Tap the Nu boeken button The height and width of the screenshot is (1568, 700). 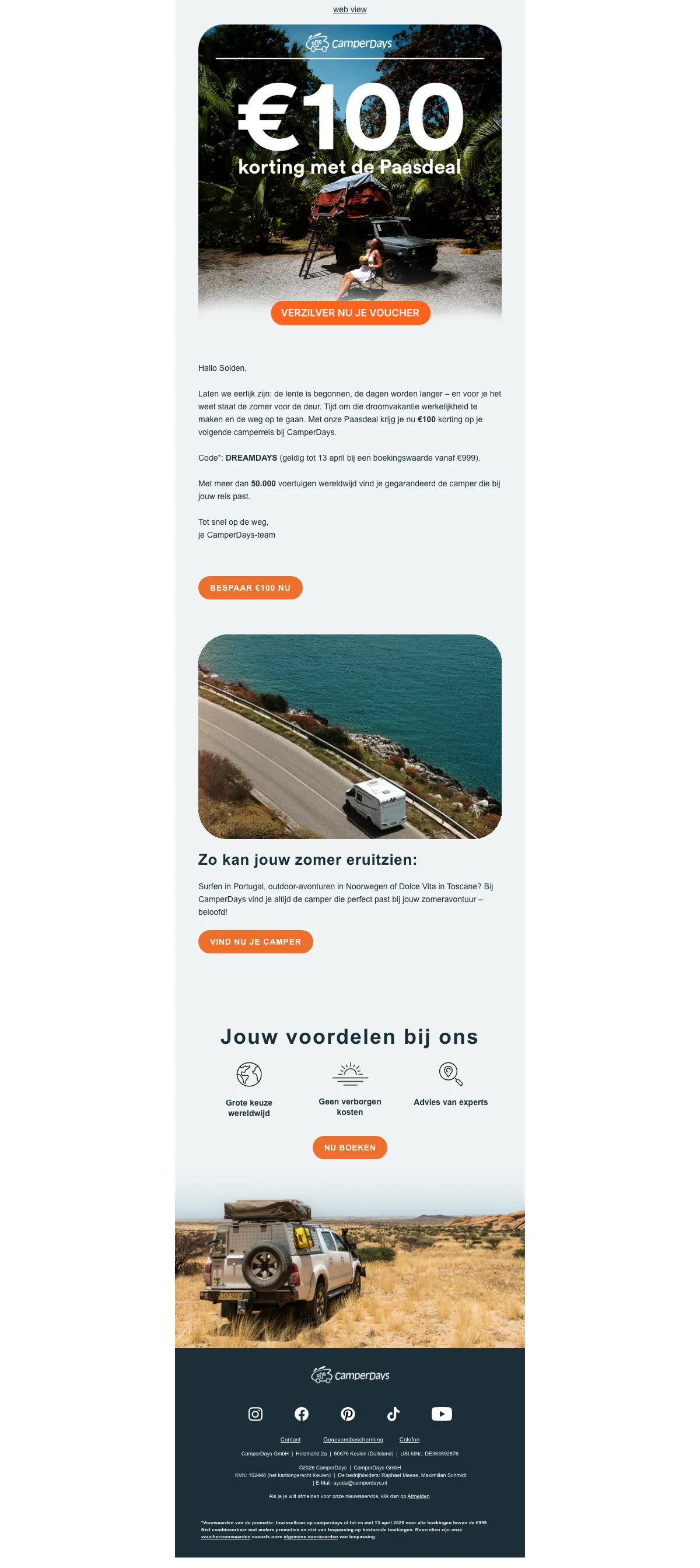[349, 1148]
